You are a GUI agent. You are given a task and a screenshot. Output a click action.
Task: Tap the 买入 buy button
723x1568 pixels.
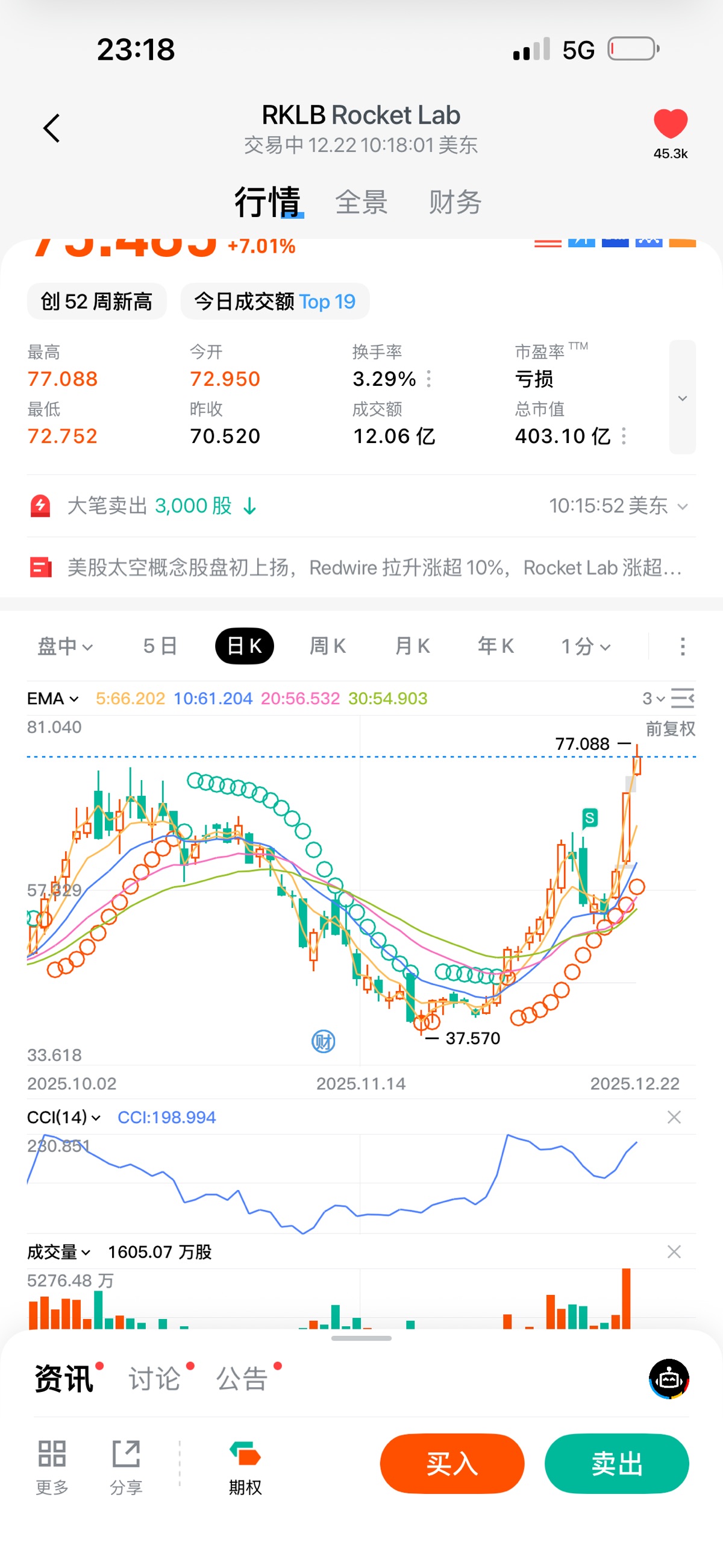pos(452,1463)
